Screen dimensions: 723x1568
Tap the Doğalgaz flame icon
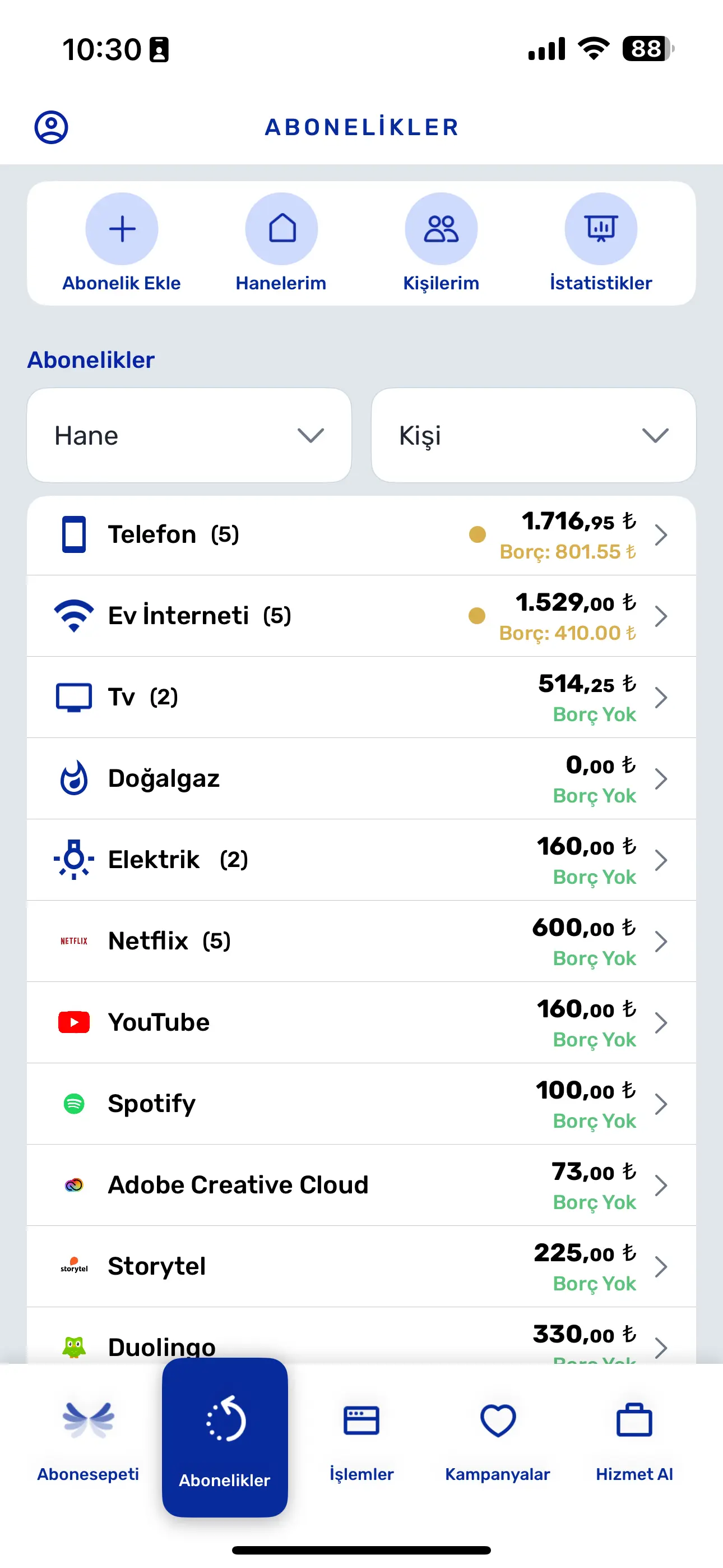pos(73,778)
